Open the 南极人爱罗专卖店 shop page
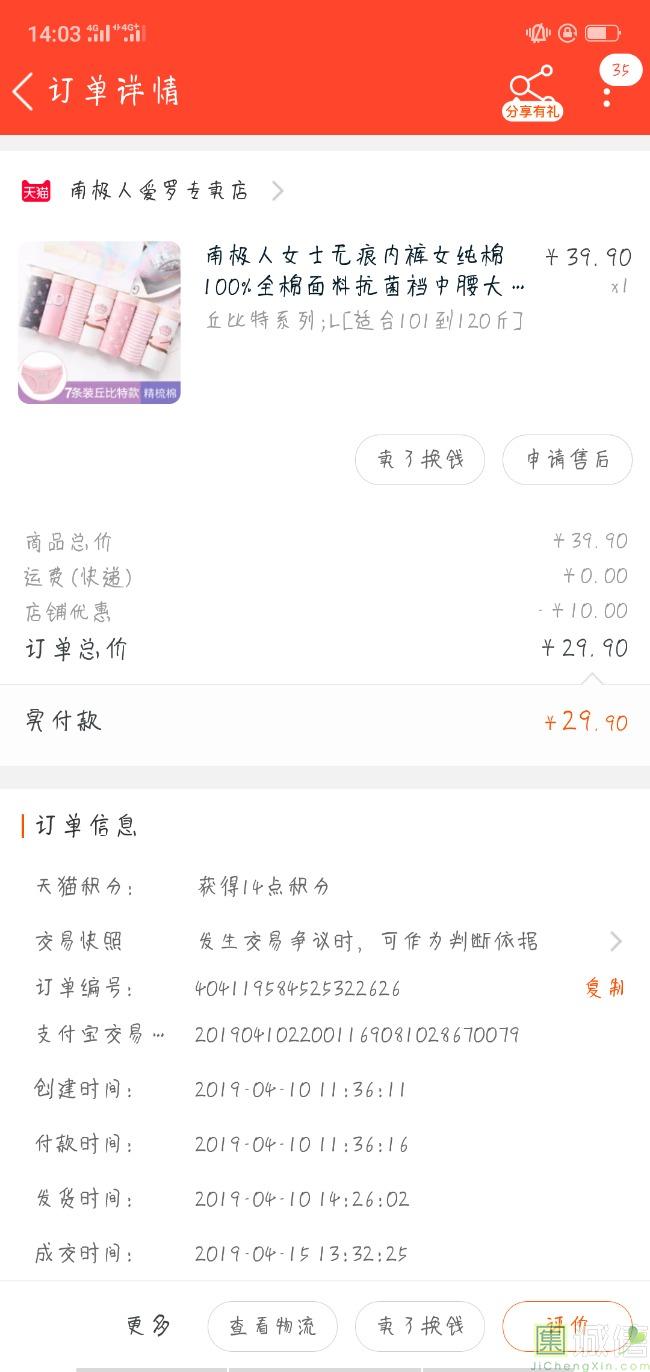 tap(160, 191)
